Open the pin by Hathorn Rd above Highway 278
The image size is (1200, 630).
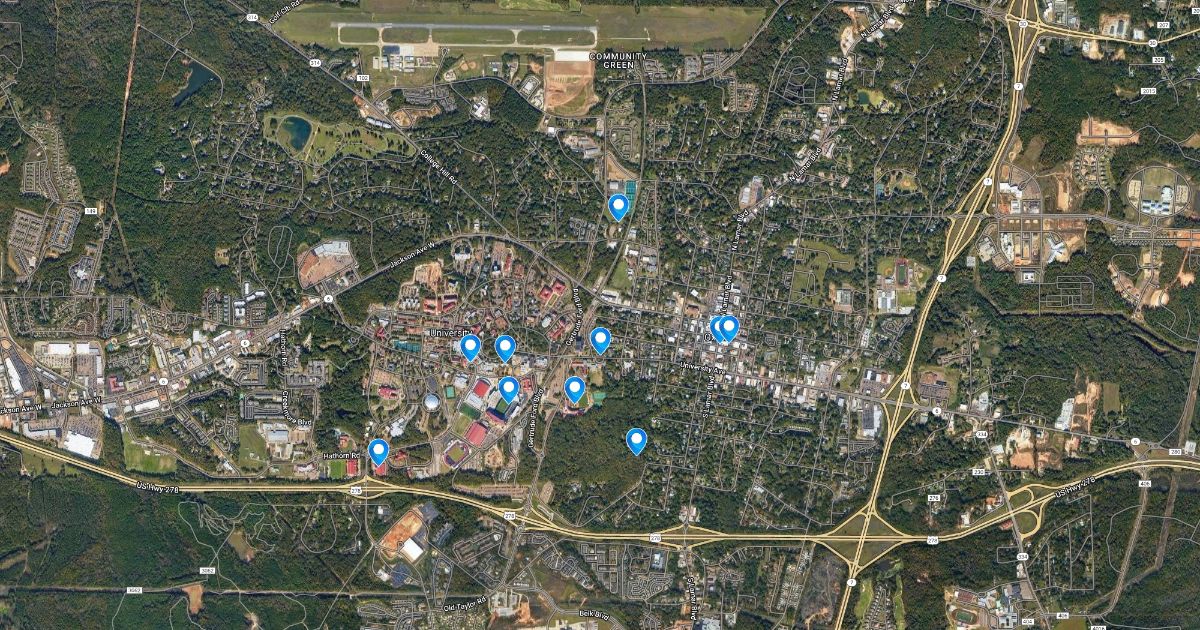378,452
